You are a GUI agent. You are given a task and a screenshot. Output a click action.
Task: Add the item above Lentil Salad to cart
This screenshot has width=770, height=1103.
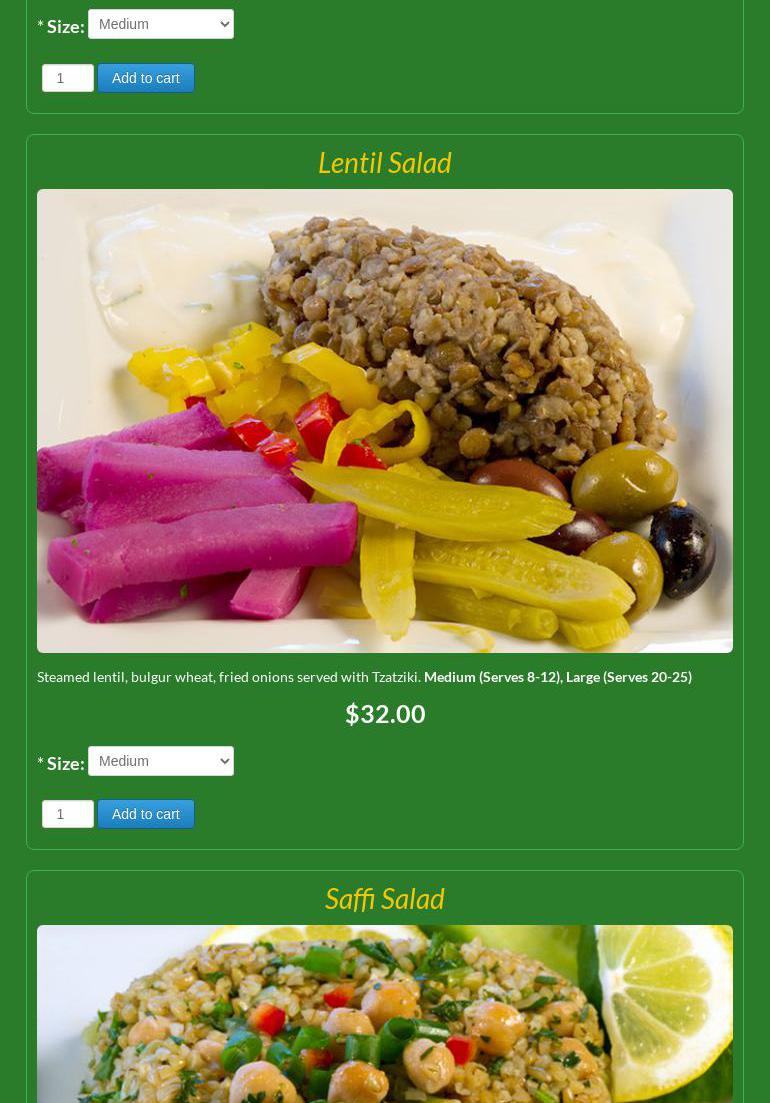pos(146,78)
